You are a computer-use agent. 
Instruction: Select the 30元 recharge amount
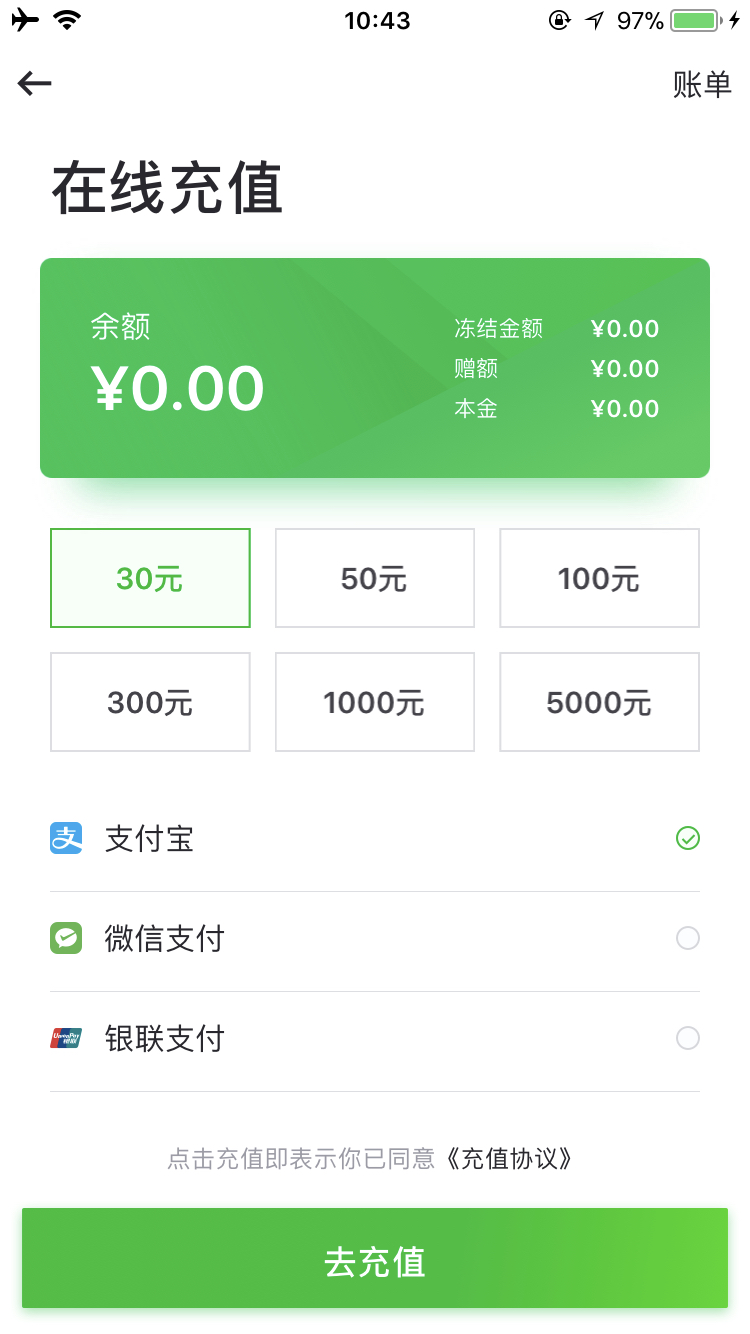(x=150, y=578)
